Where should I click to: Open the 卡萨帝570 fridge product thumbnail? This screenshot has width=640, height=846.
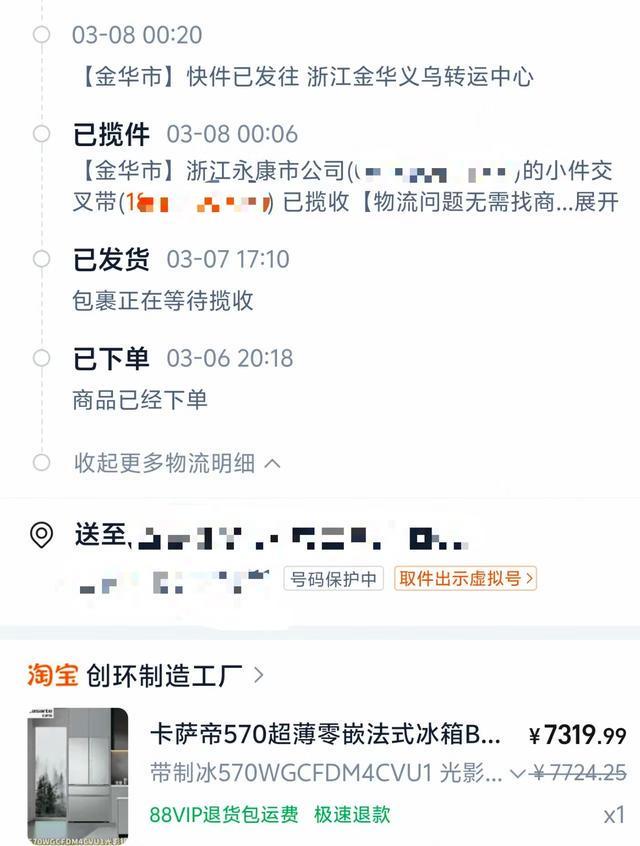[77, 774]
